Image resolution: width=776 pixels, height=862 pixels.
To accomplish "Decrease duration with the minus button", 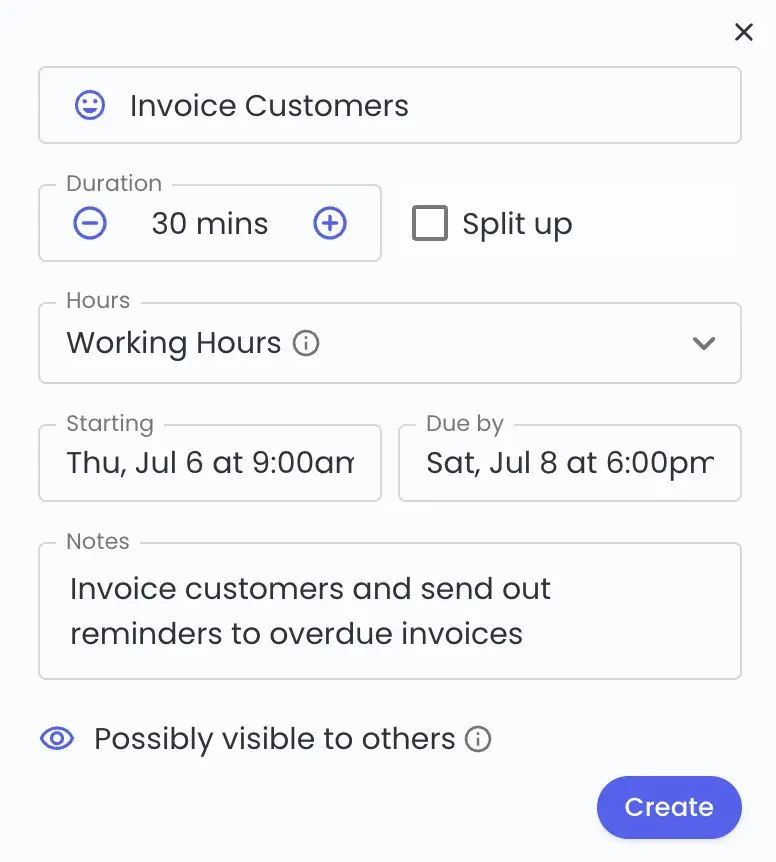I will 90,223.
